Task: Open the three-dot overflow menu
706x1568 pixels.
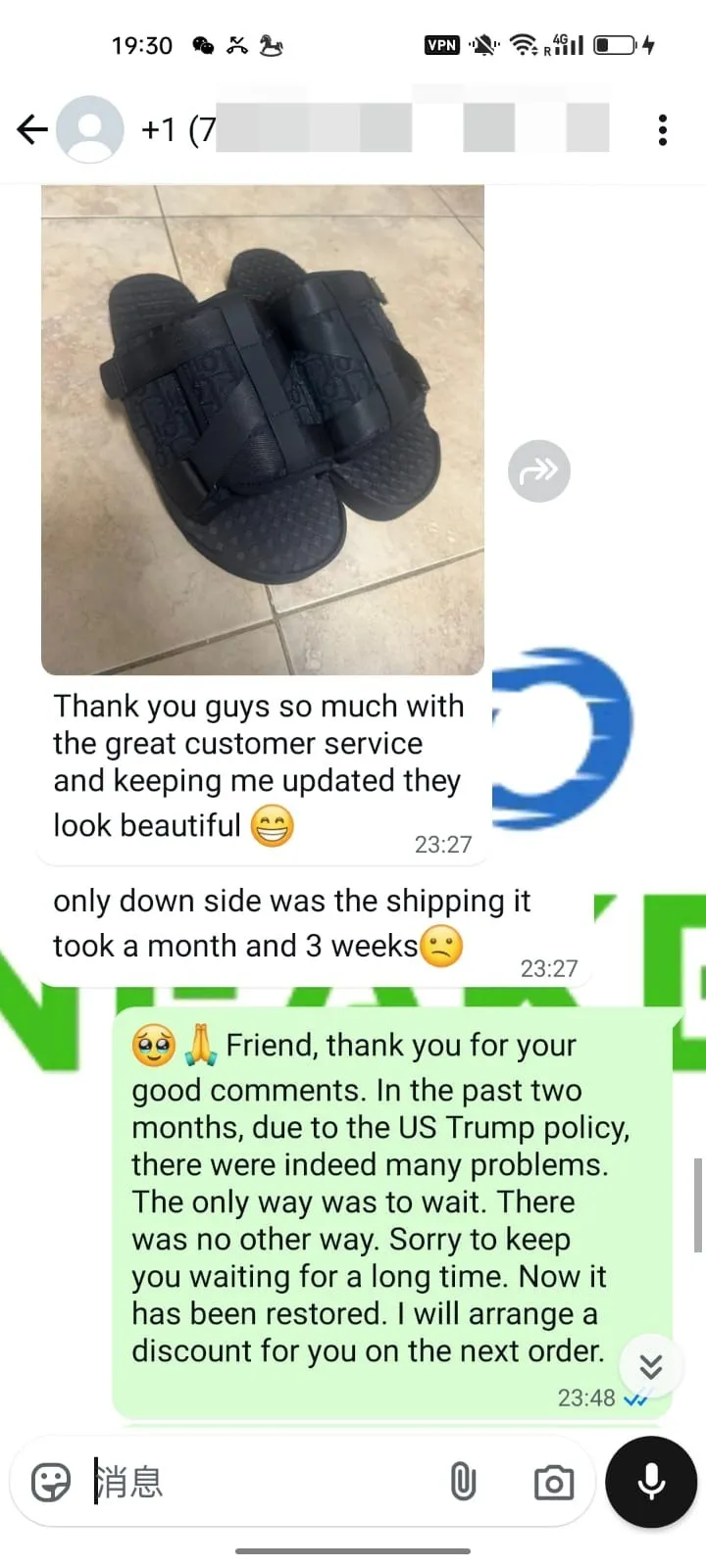Action: click(x=663, y=129)
